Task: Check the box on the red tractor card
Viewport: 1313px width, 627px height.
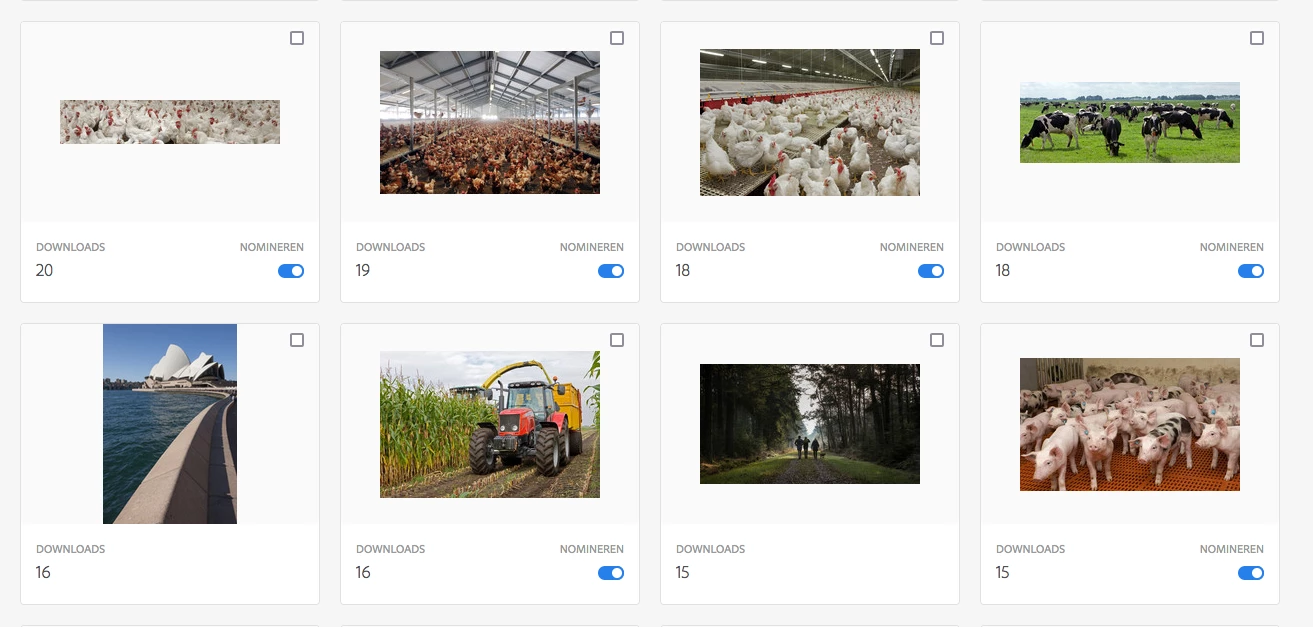Action: [617, 340]
